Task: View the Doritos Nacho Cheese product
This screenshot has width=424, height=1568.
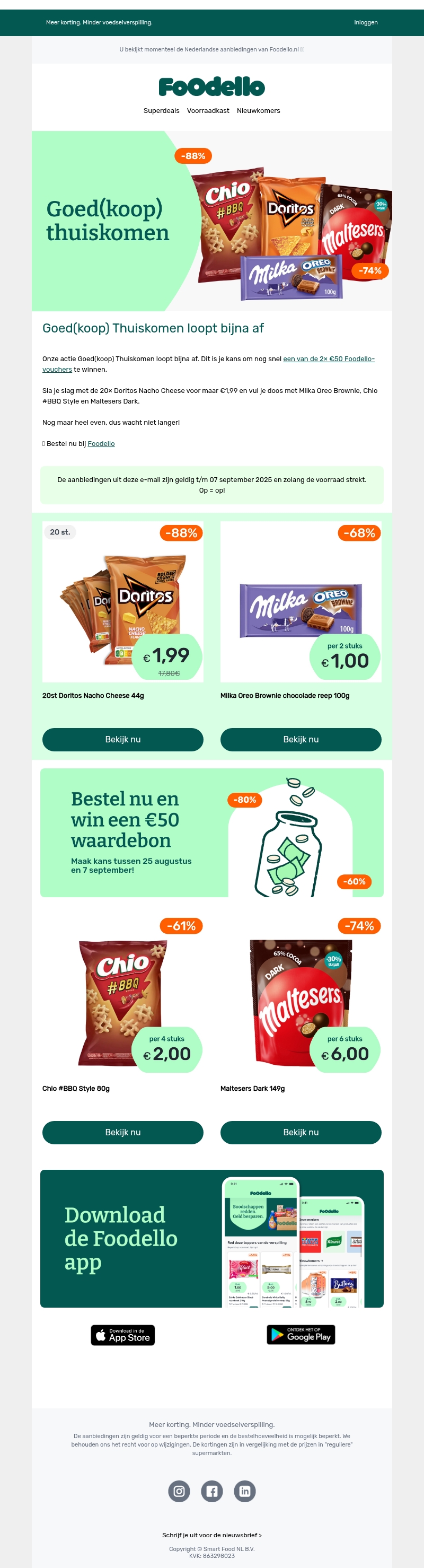Action: (x=123, y=601)
